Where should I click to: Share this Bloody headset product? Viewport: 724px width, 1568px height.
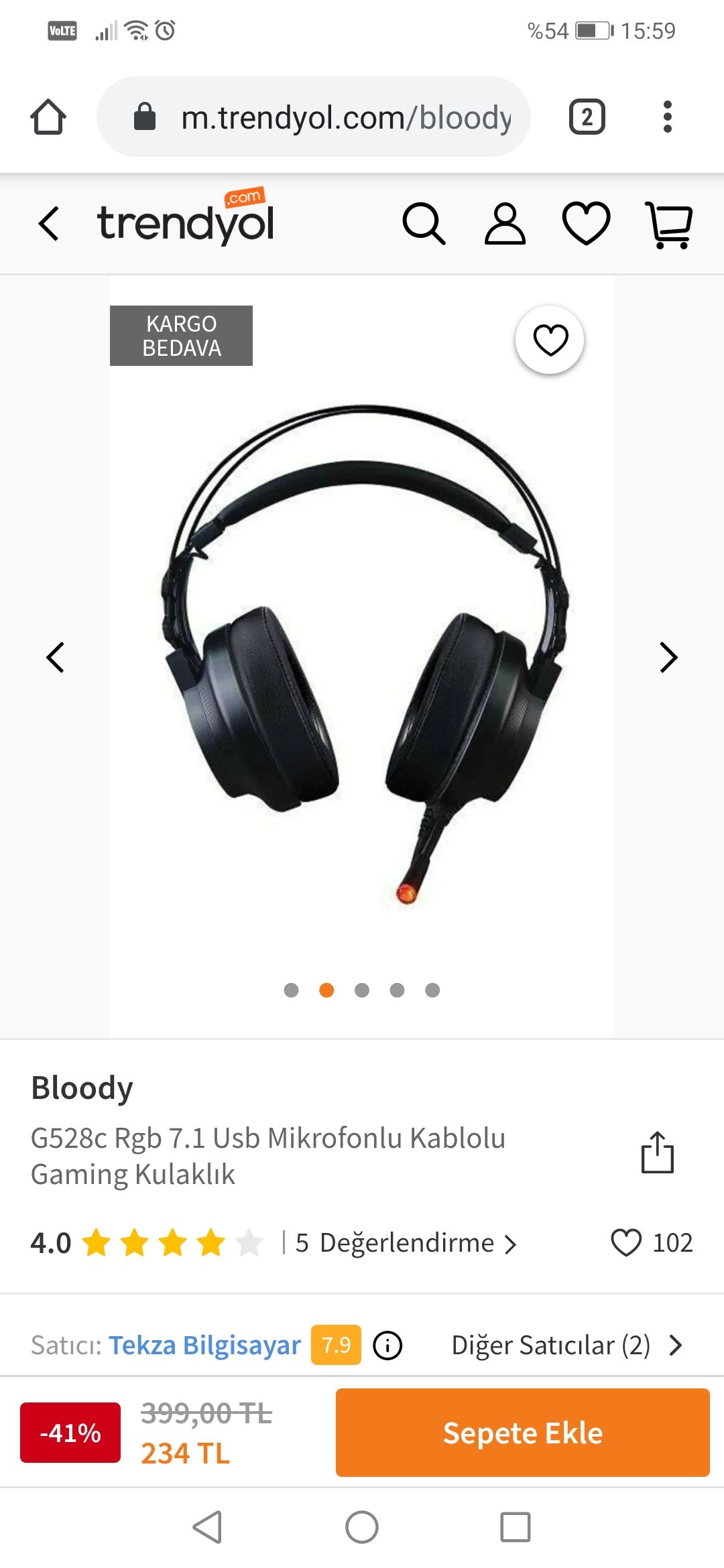657,1153
